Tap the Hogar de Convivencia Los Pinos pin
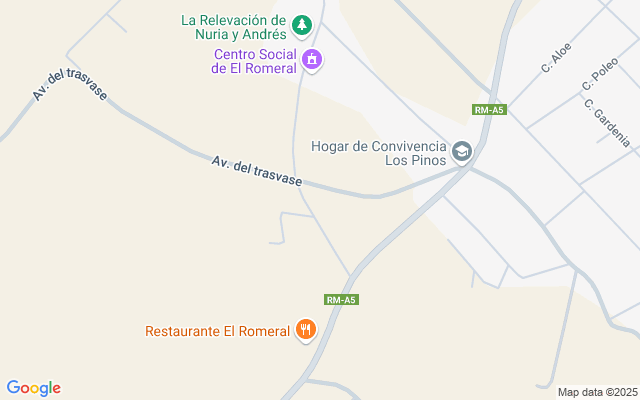640x400 pixels. tap(462, 153)
